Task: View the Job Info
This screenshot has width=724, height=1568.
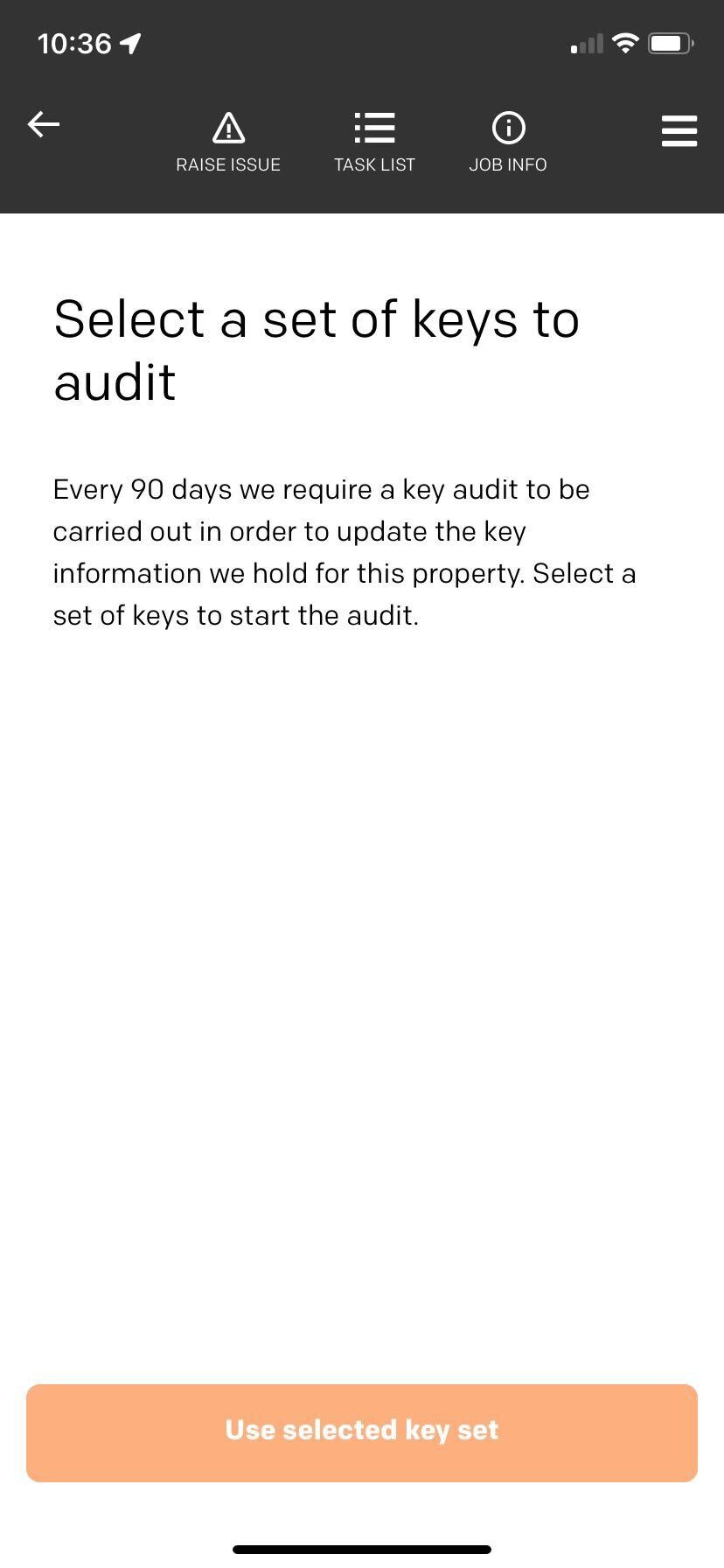Action: tap(508, 143)
